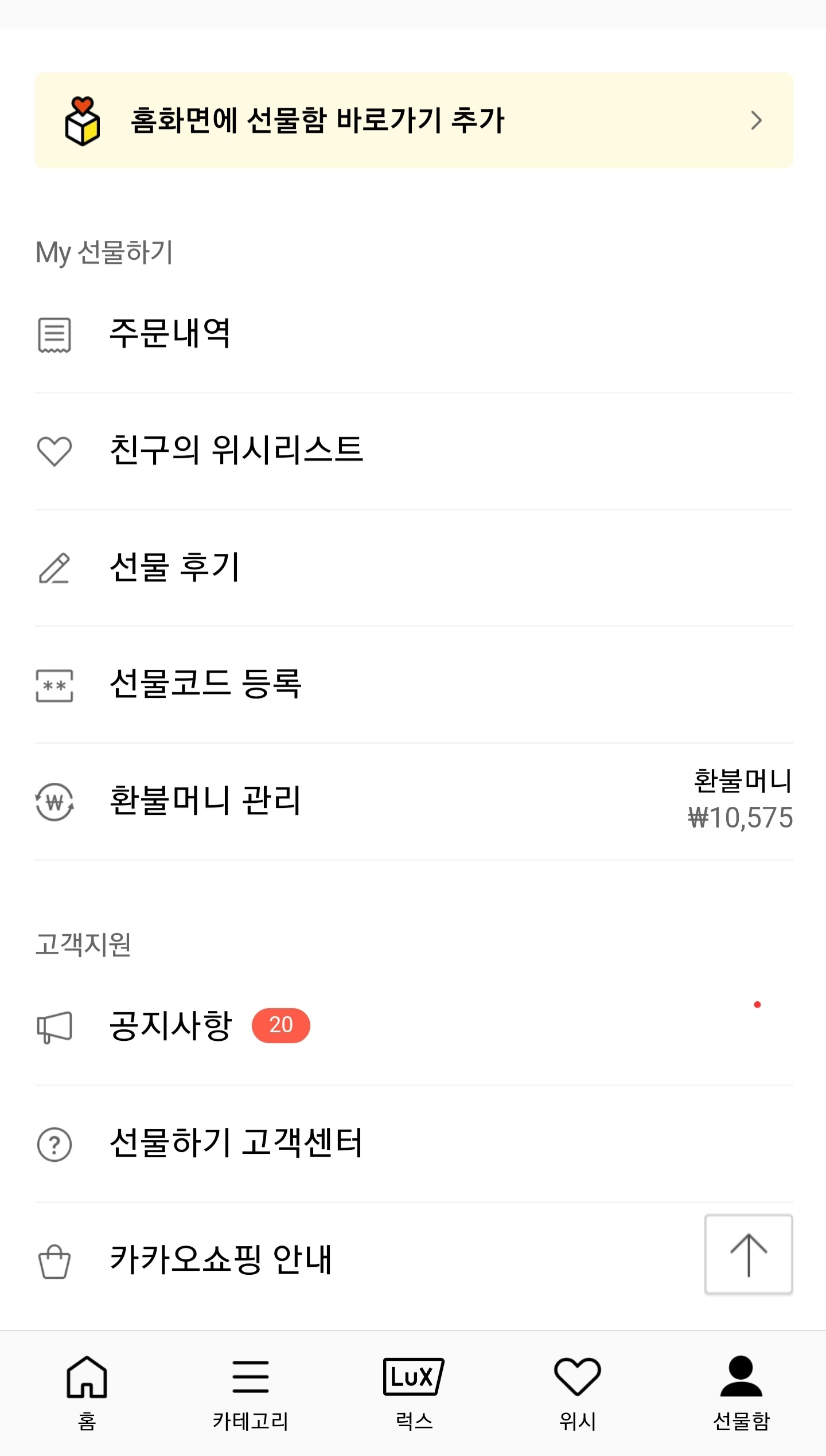Select the 선물함 tab

[x=741, y=1392]
